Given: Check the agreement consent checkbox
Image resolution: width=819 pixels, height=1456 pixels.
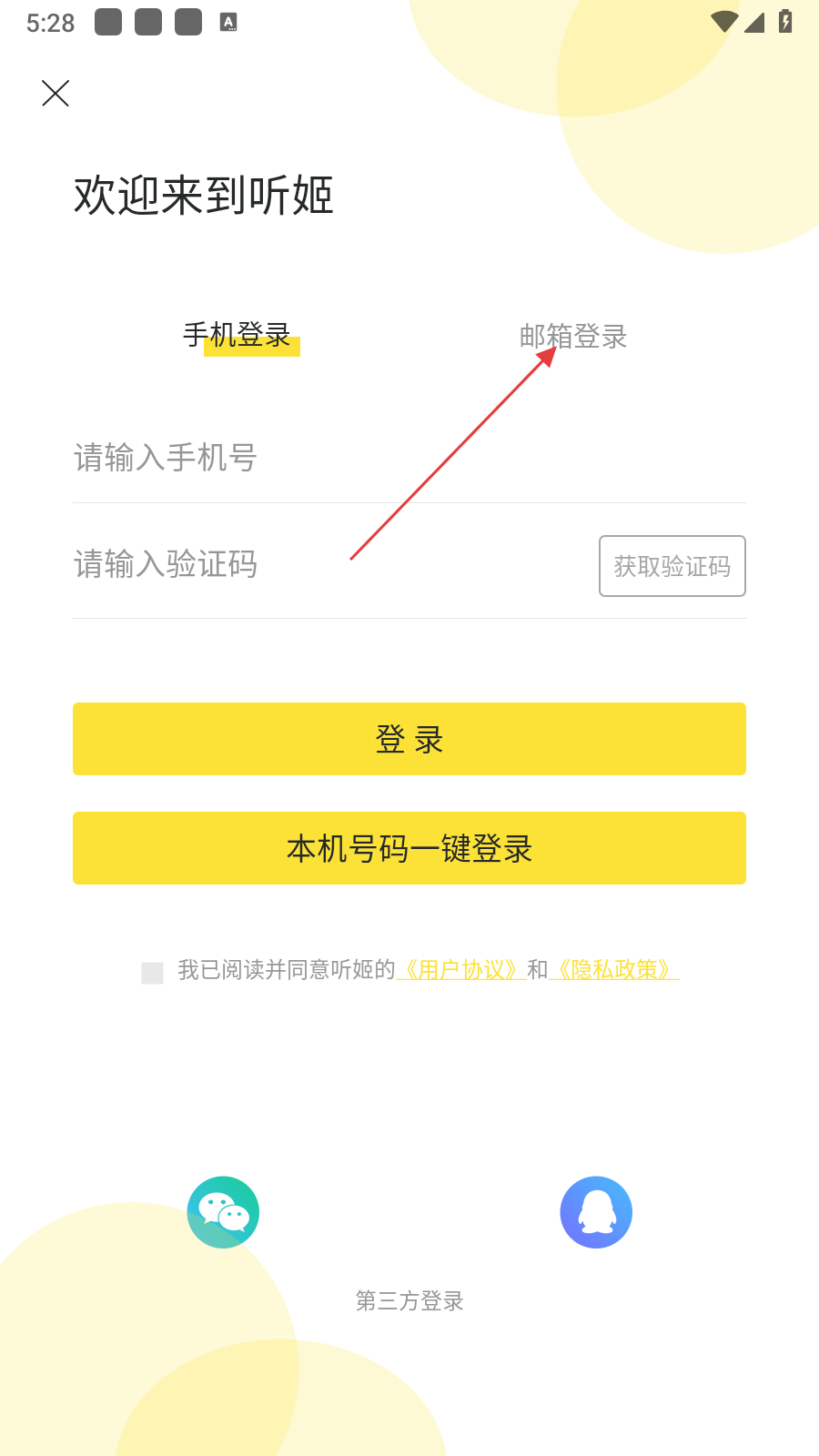Looking at the screenshot, I should [x=153, y=973].
